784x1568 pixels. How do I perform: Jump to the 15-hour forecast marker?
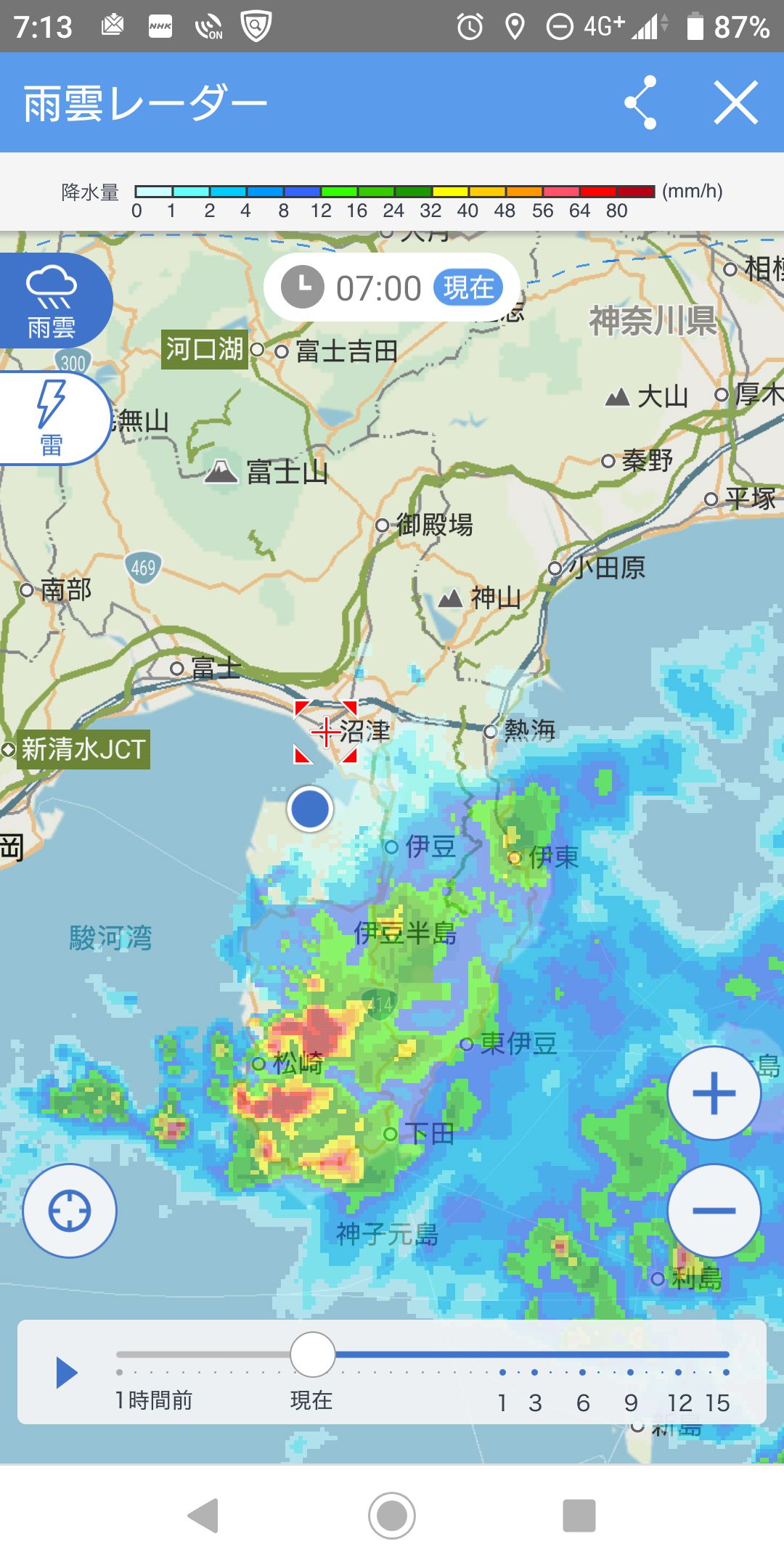tap(725, 1373)
